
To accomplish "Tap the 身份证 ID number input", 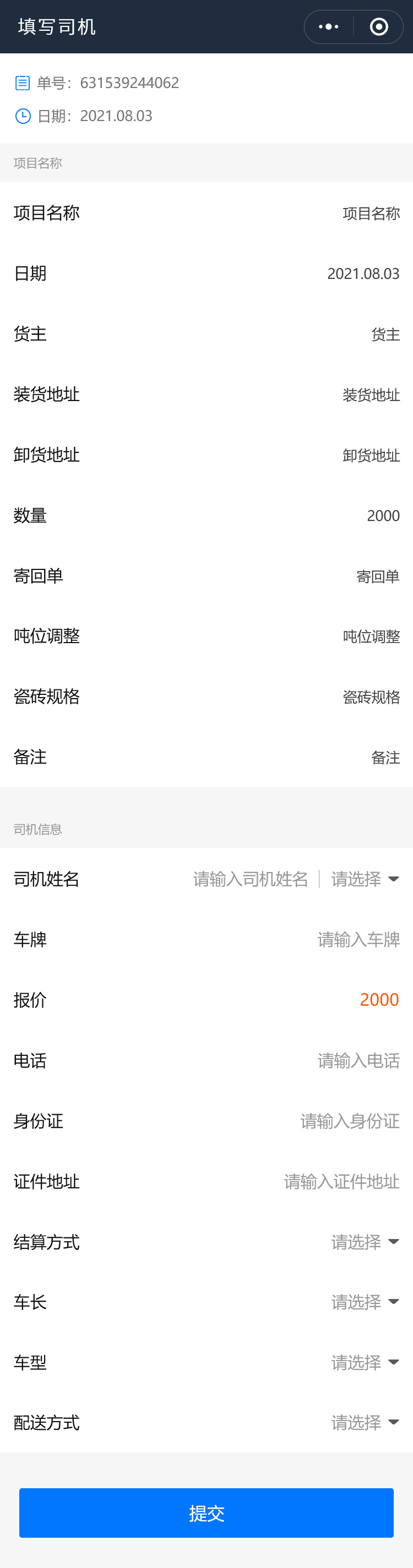I will 350,1121.
